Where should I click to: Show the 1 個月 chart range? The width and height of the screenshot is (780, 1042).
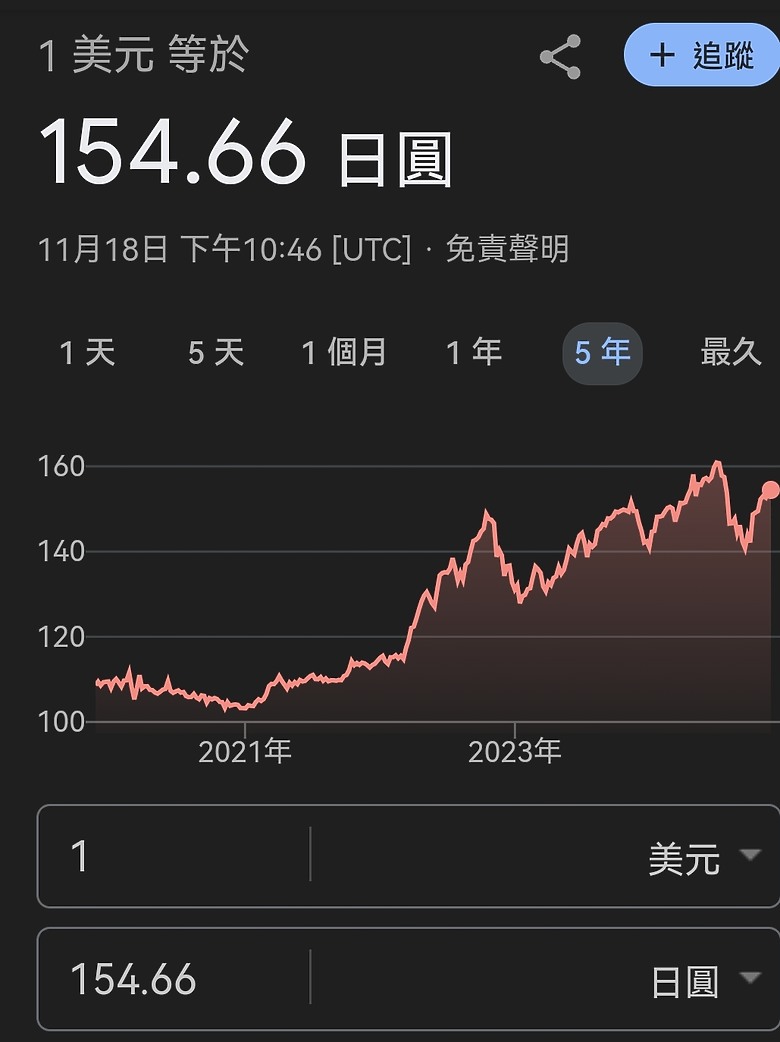click(x=343, y=352)
